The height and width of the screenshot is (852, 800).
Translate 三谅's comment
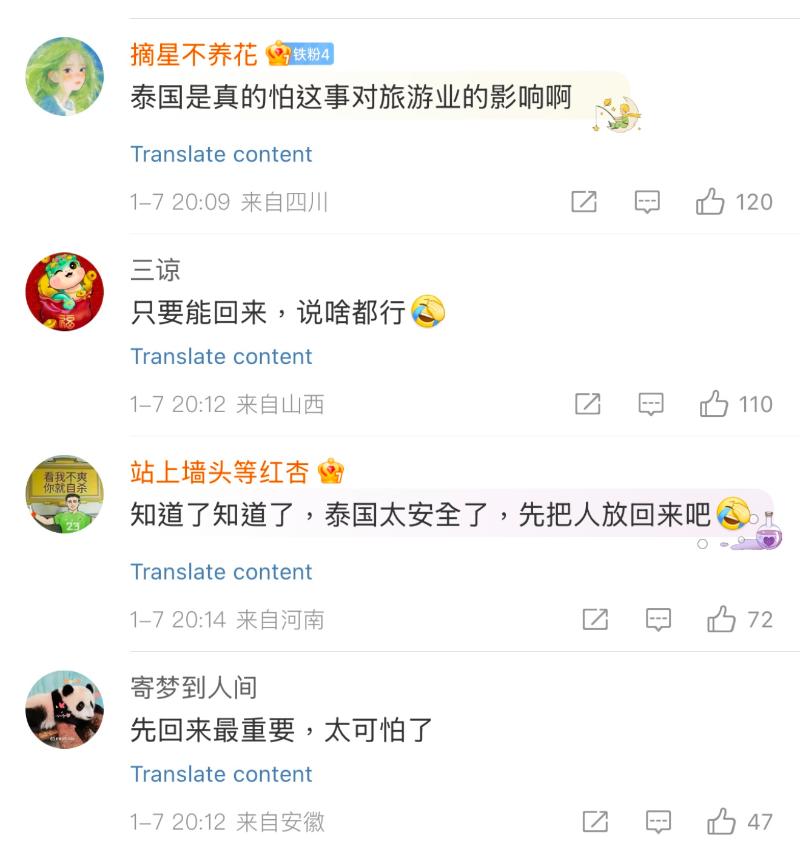click(x=221, y=356)
